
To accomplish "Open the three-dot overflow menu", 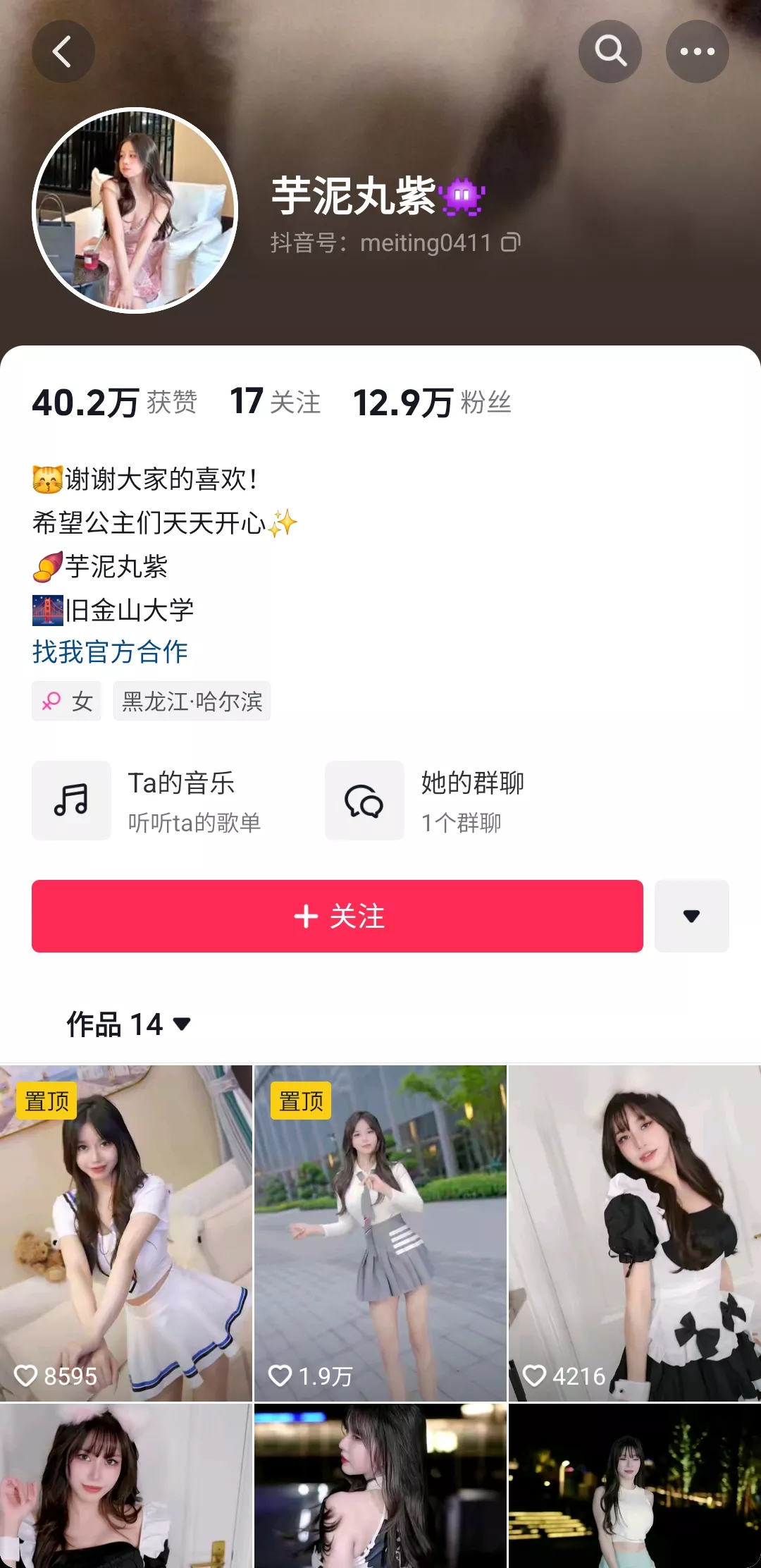I will (698, 51).
